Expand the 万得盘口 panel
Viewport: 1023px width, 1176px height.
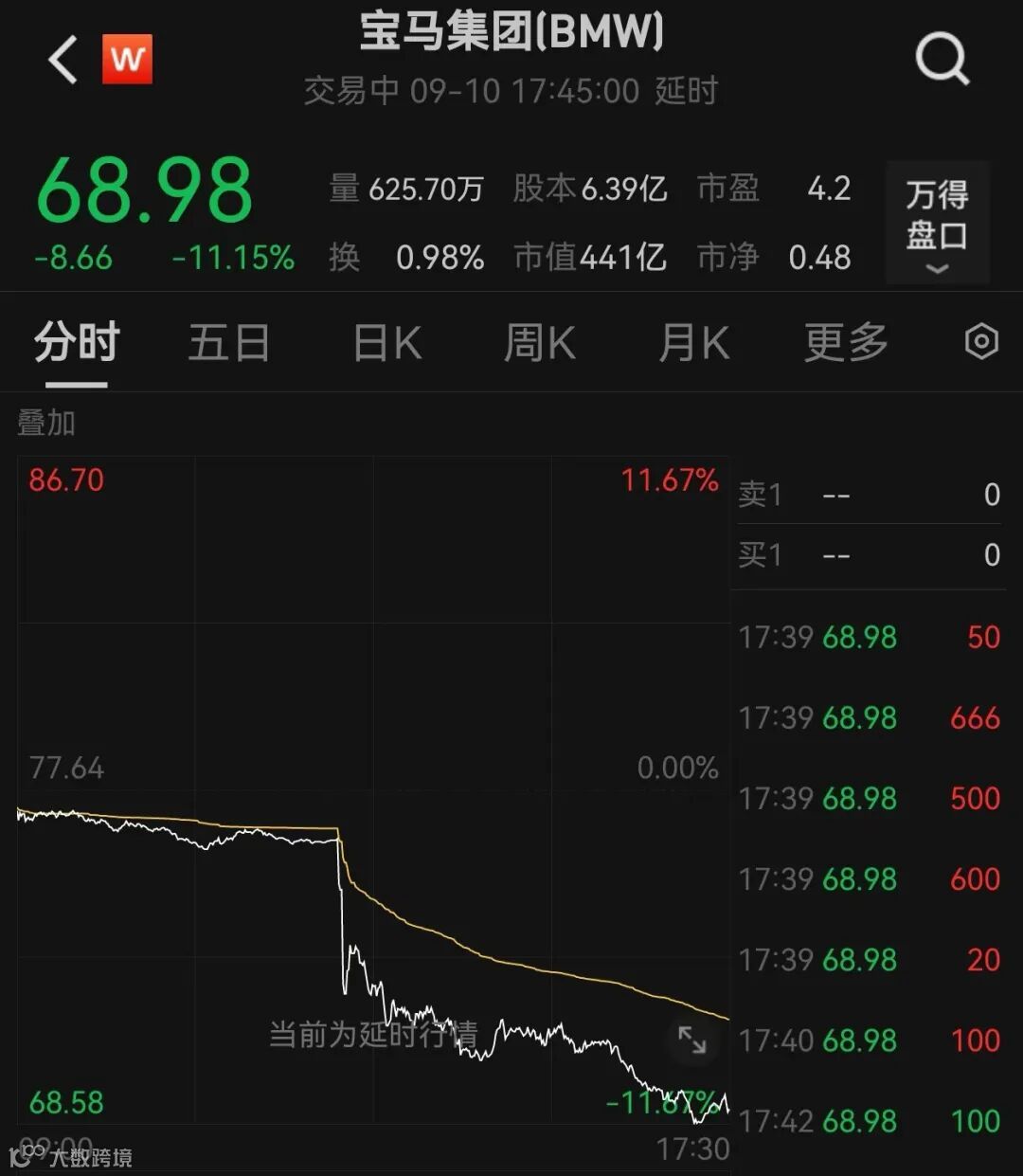click(x=937, y=223)
